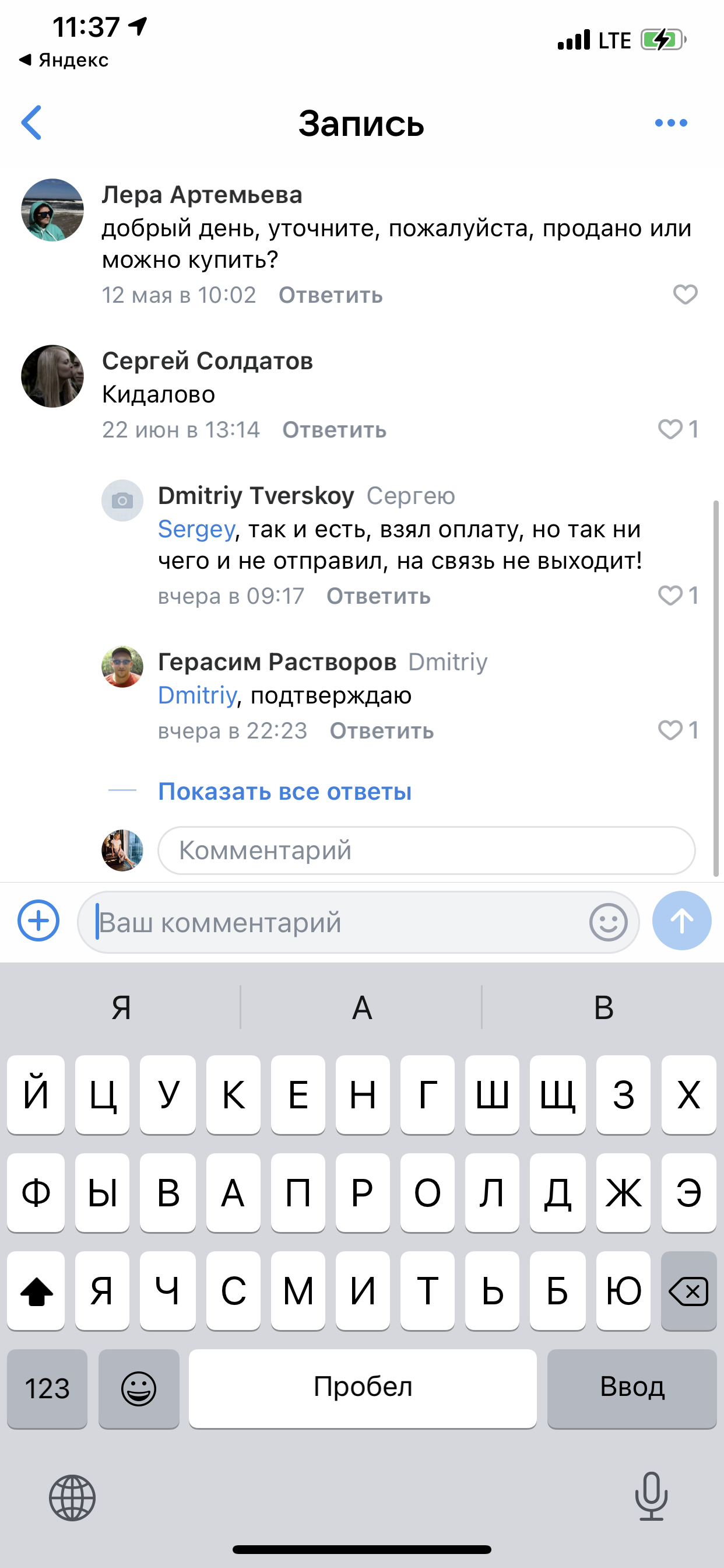Open the three-dot overflow menu

(671, 123)
